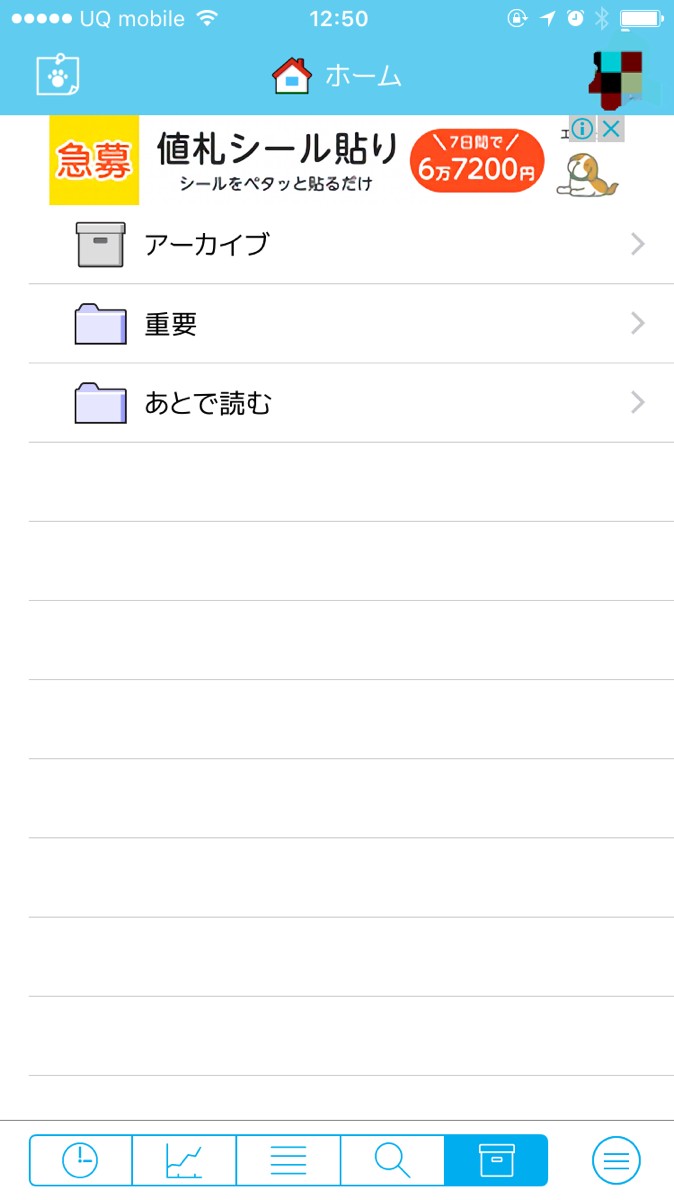Switch to the list lines tab
This screenshot has height=1200, width=674.
pyautogui.click(x=288, y=1160)
